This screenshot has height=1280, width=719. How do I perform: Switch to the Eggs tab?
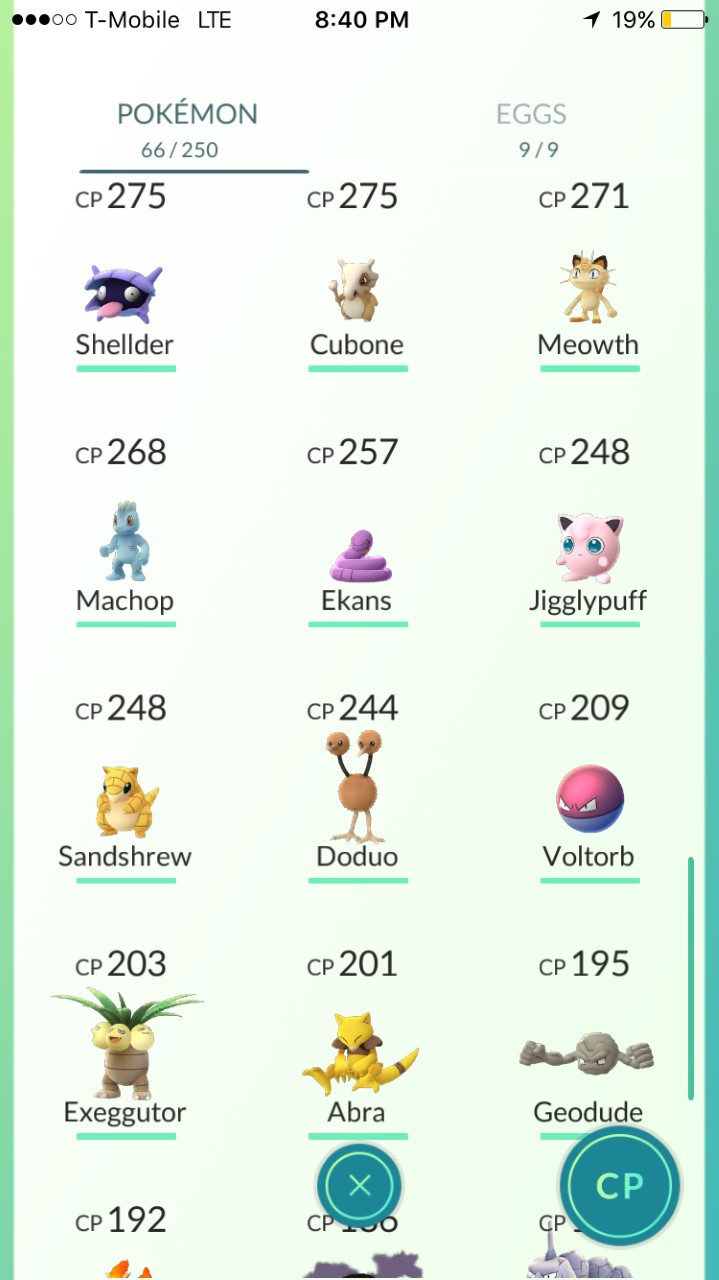coord(531,129)
